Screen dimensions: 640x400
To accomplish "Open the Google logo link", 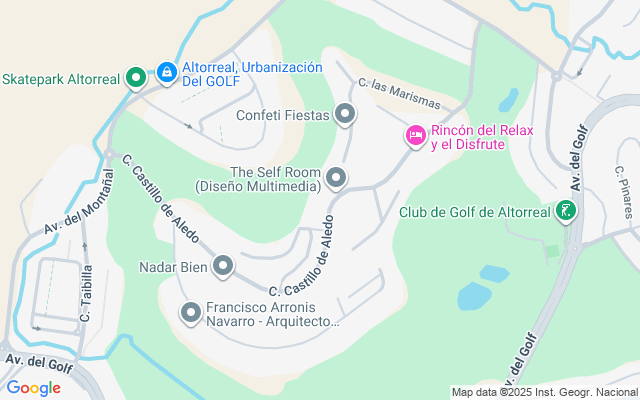I will pyautogui.click(x=34, y=388).
